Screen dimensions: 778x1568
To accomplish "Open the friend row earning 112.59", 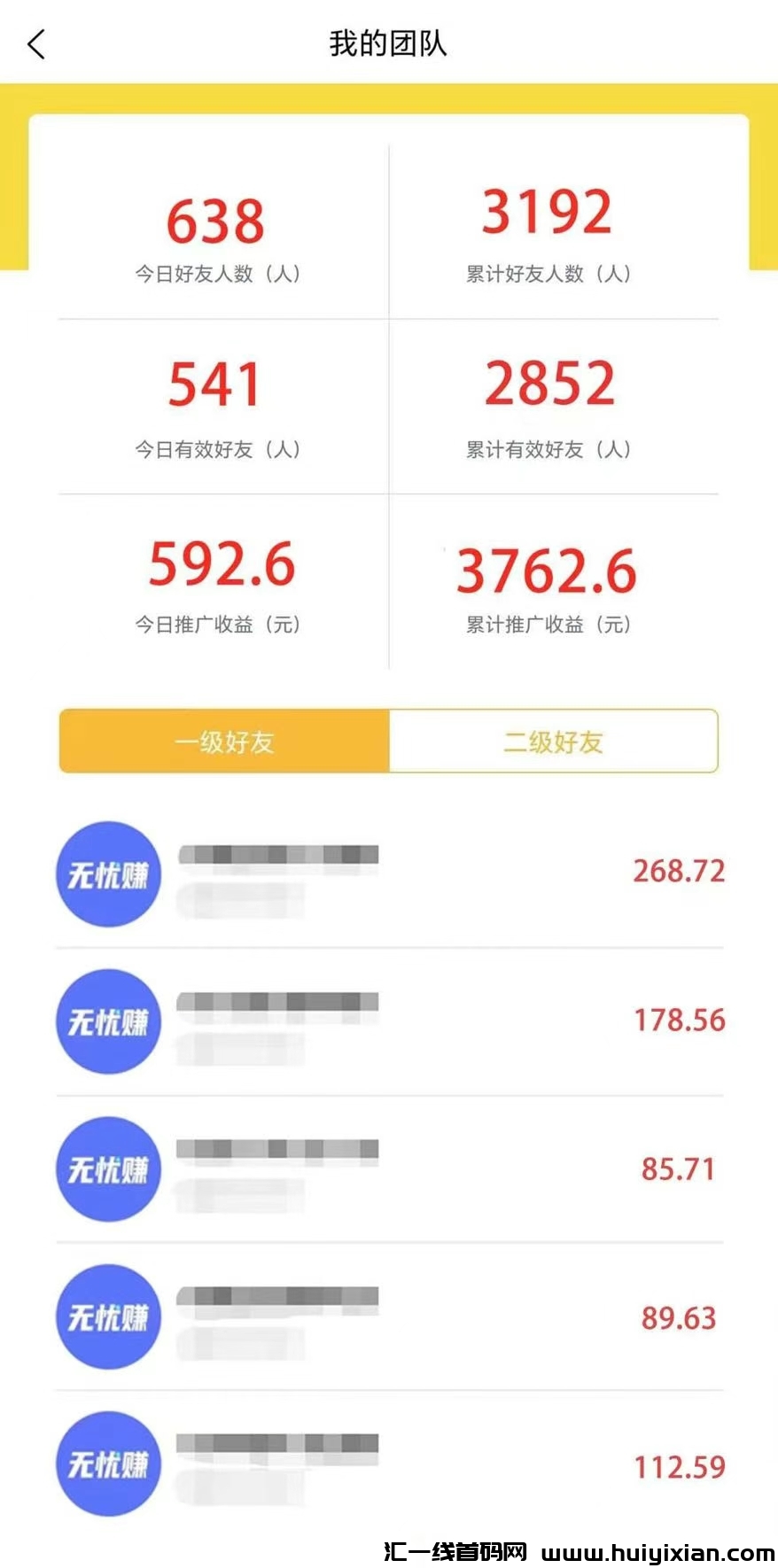I will tap(390, 1465).
